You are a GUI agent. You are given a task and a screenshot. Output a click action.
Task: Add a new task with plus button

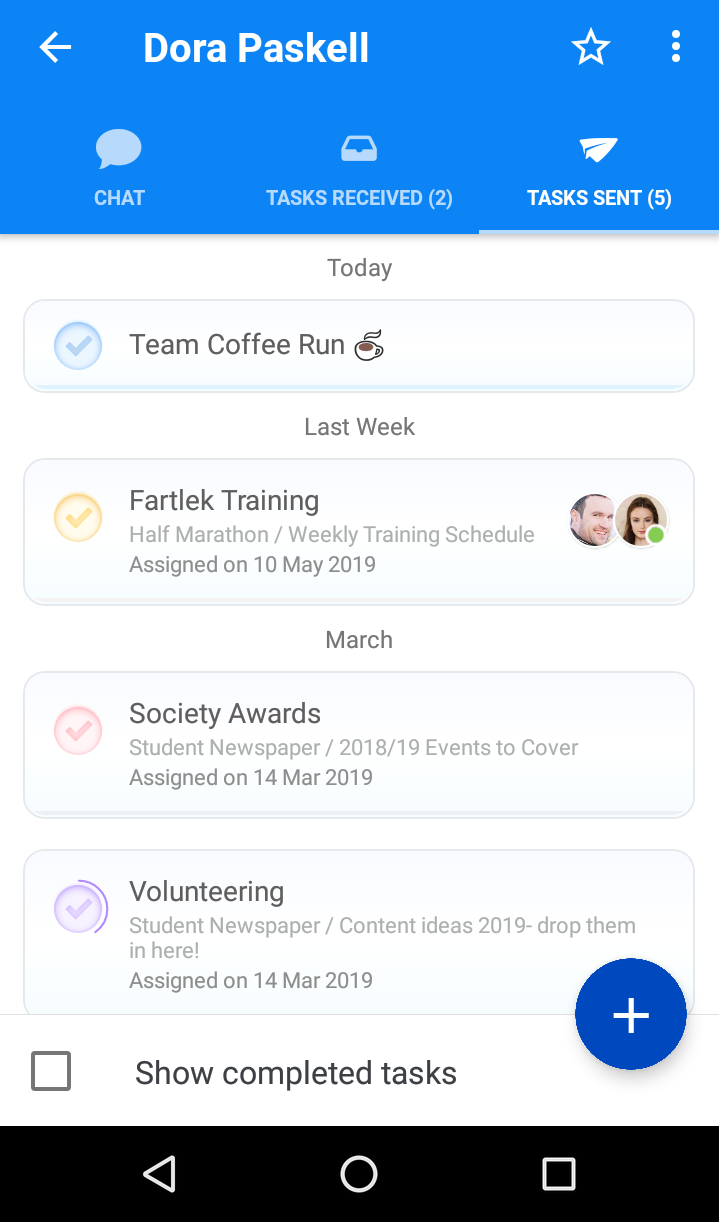point(631,1015)
